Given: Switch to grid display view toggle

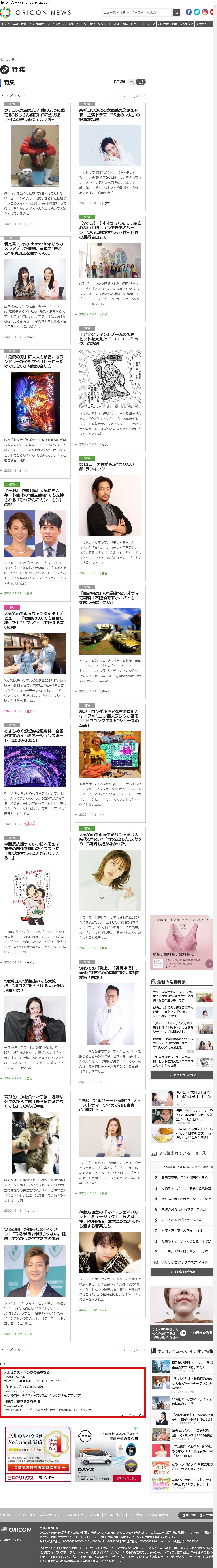Looking at the screenshot, I should (x=140, y=82).
